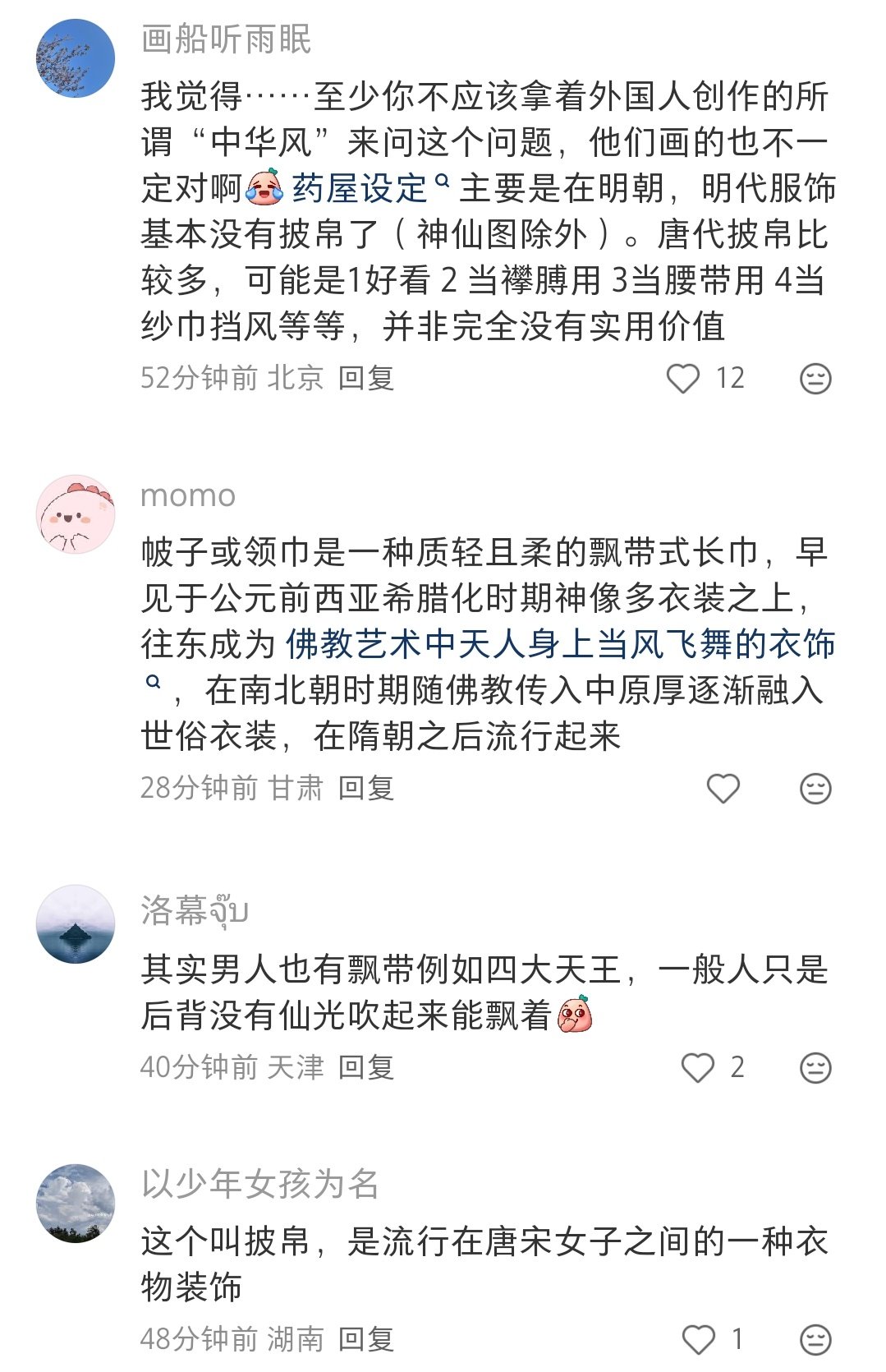886x1372 pixels.
Task: Dislike 以少年女孩为名's comment
Action: (815, 1340)
